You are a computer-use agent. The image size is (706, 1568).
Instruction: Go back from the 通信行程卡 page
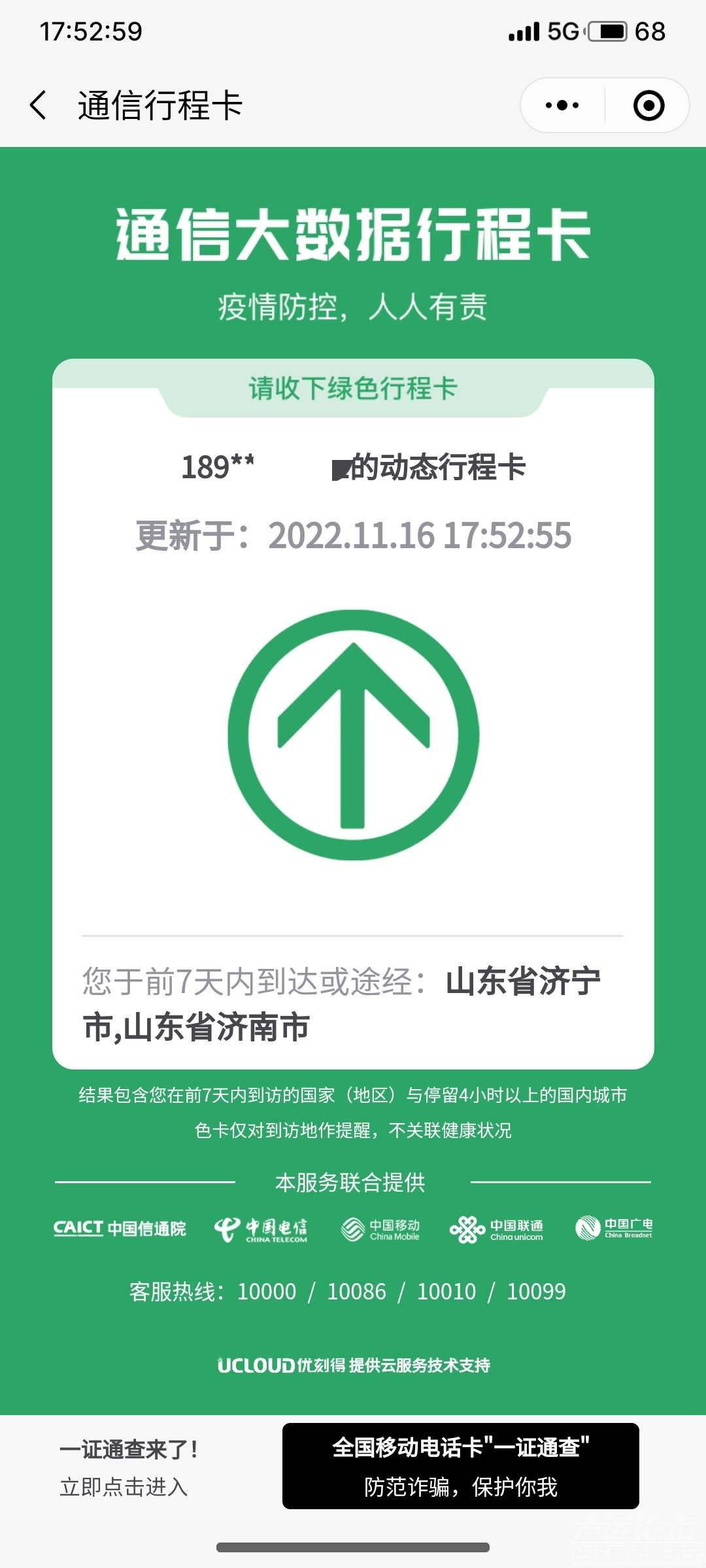pos(38,105)
